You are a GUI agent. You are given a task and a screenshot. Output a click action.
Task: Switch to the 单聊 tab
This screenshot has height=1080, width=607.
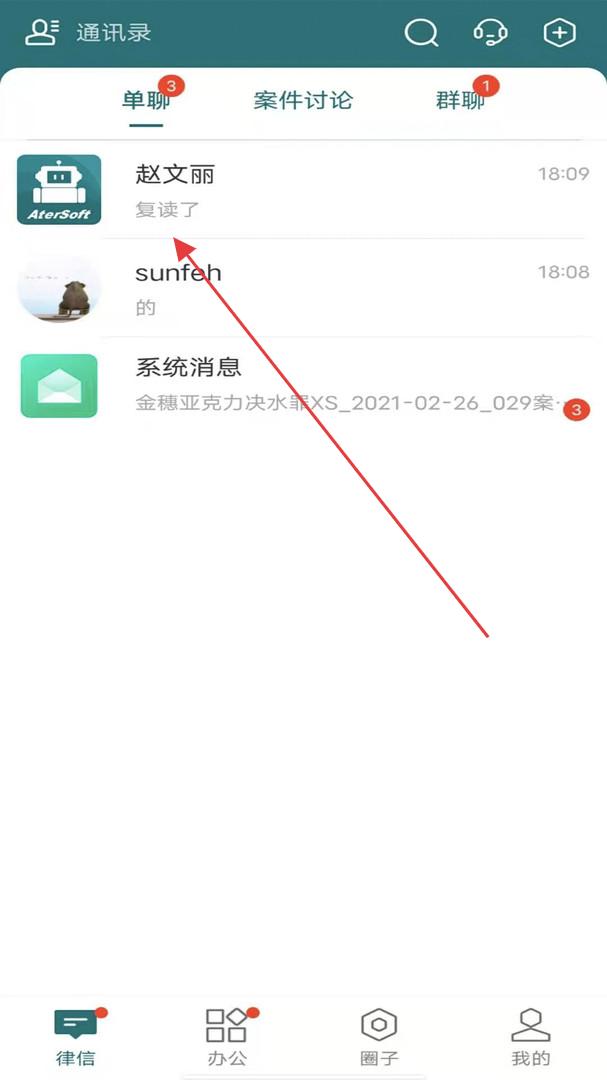pos(146,100)
